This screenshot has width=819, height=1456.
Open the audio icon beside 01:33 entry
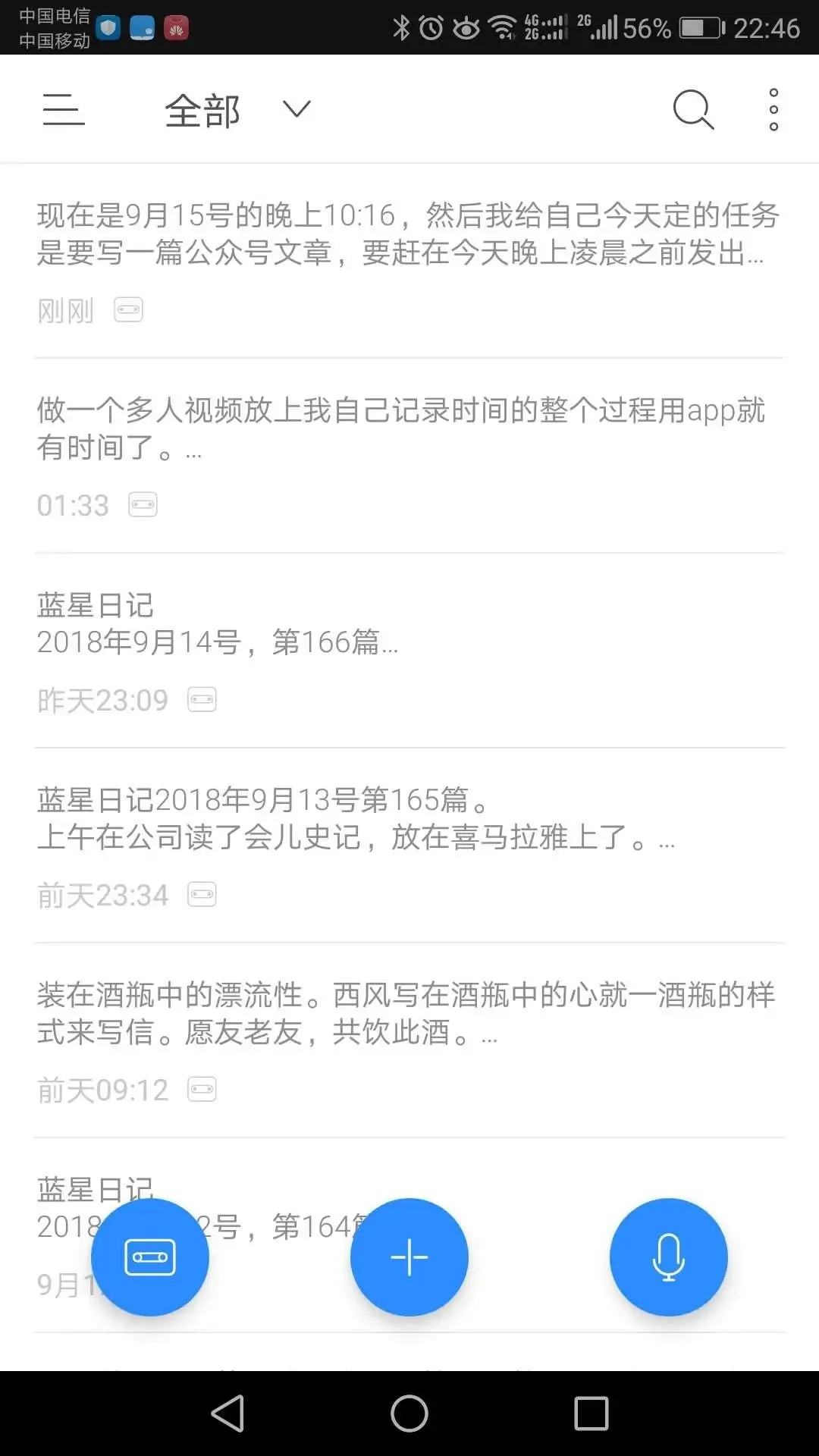tap(143, 504)
